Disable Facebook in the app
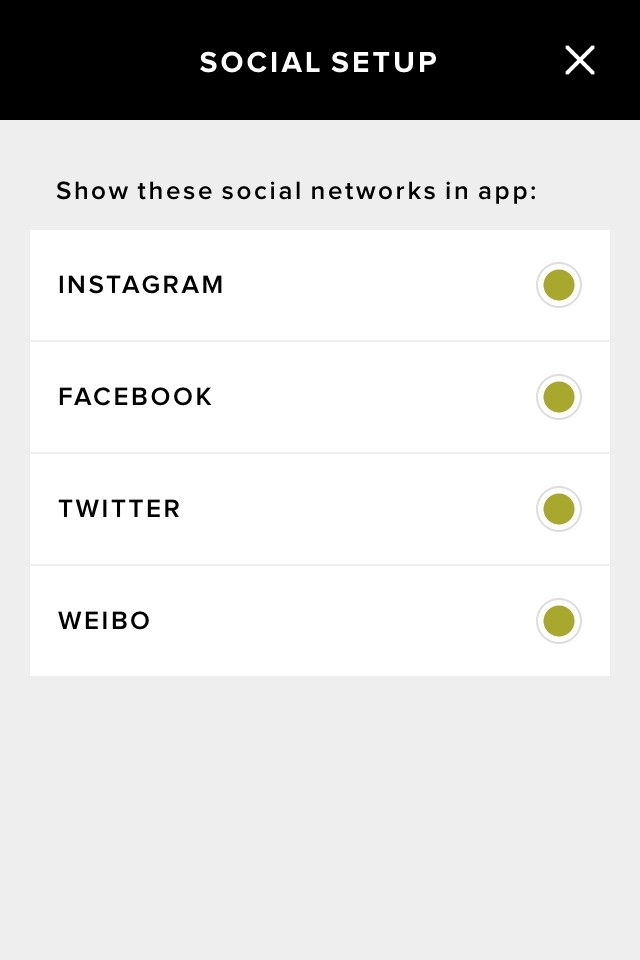Image resolution: width=640 pixels, height=960 pixels. tap(558, 397)
